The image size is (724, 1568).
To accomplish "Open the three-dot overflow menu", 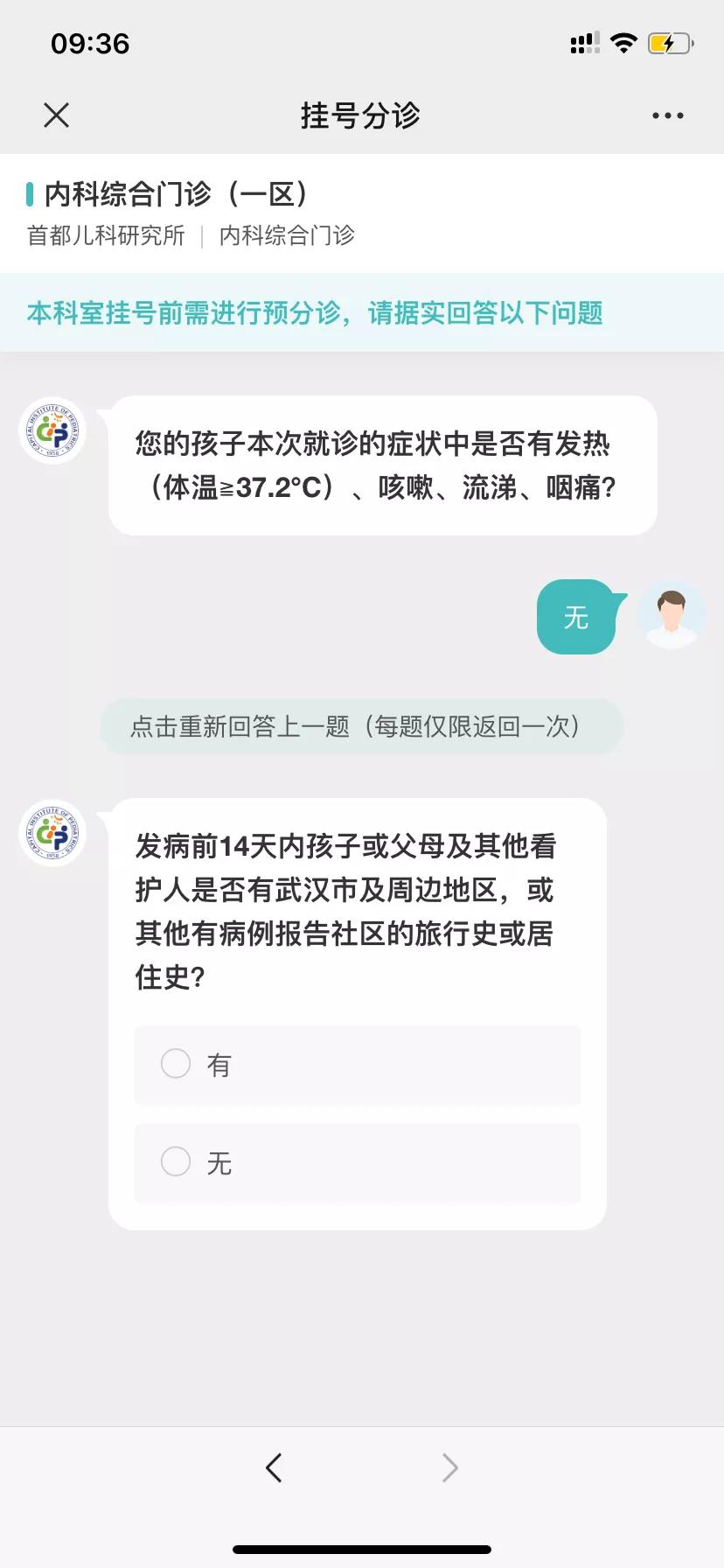I will (x=667, y=115).
